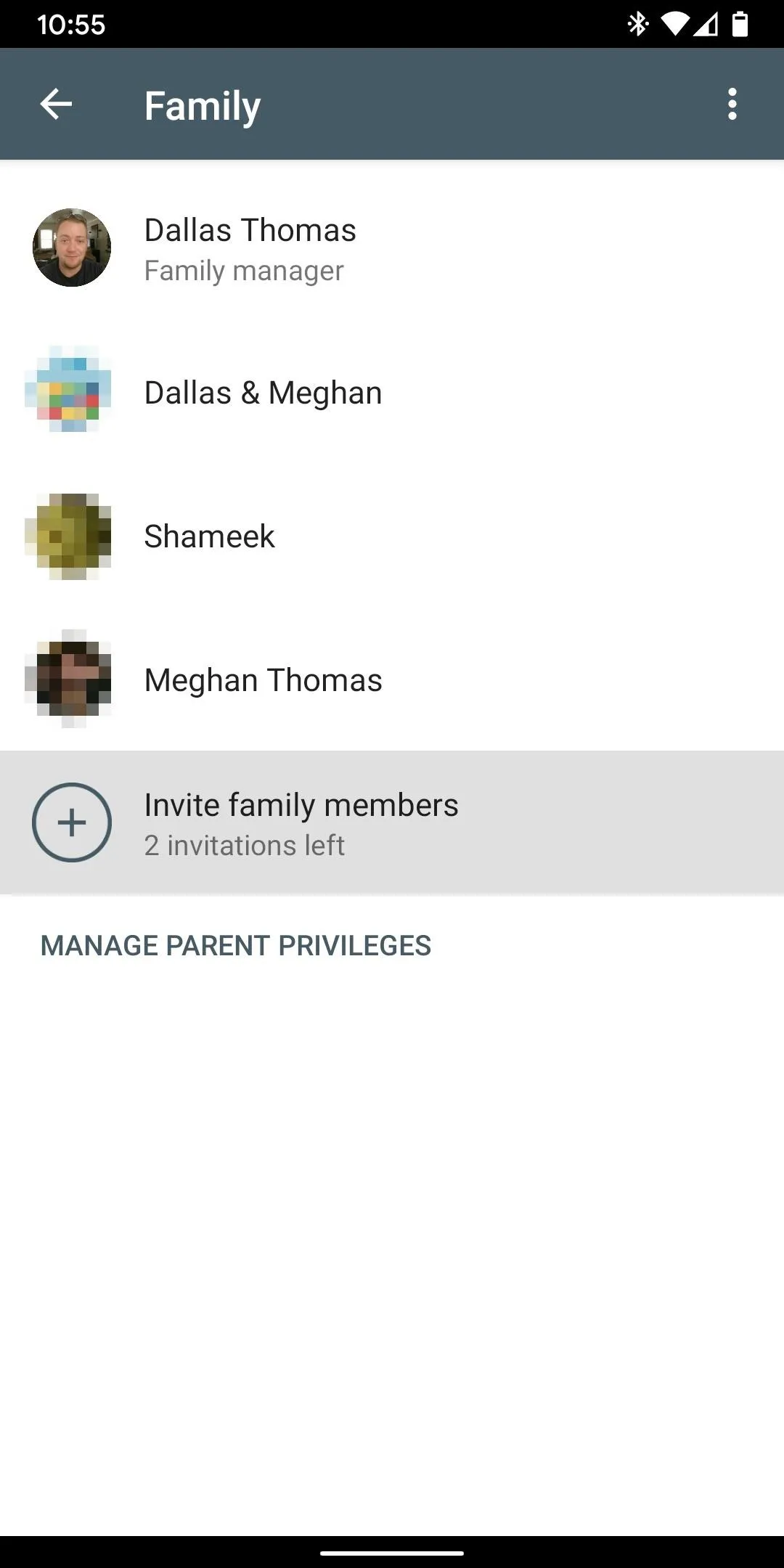View Meghan Thomas member details
784x1568 pixels.
(x=392, y=679)
